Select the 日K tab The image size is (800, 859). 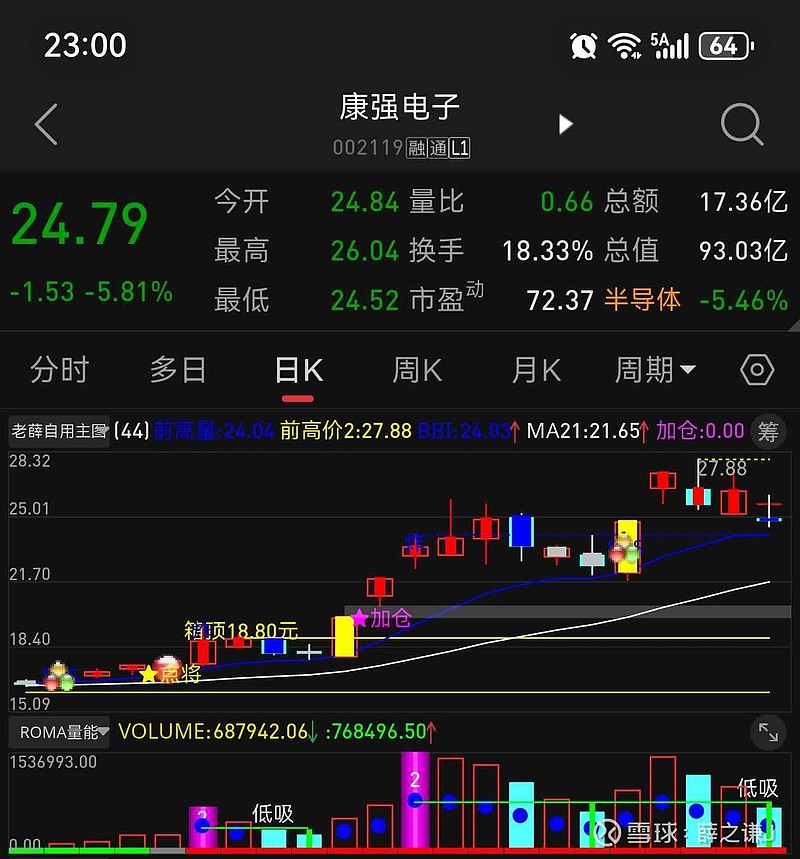pos(298,370)
